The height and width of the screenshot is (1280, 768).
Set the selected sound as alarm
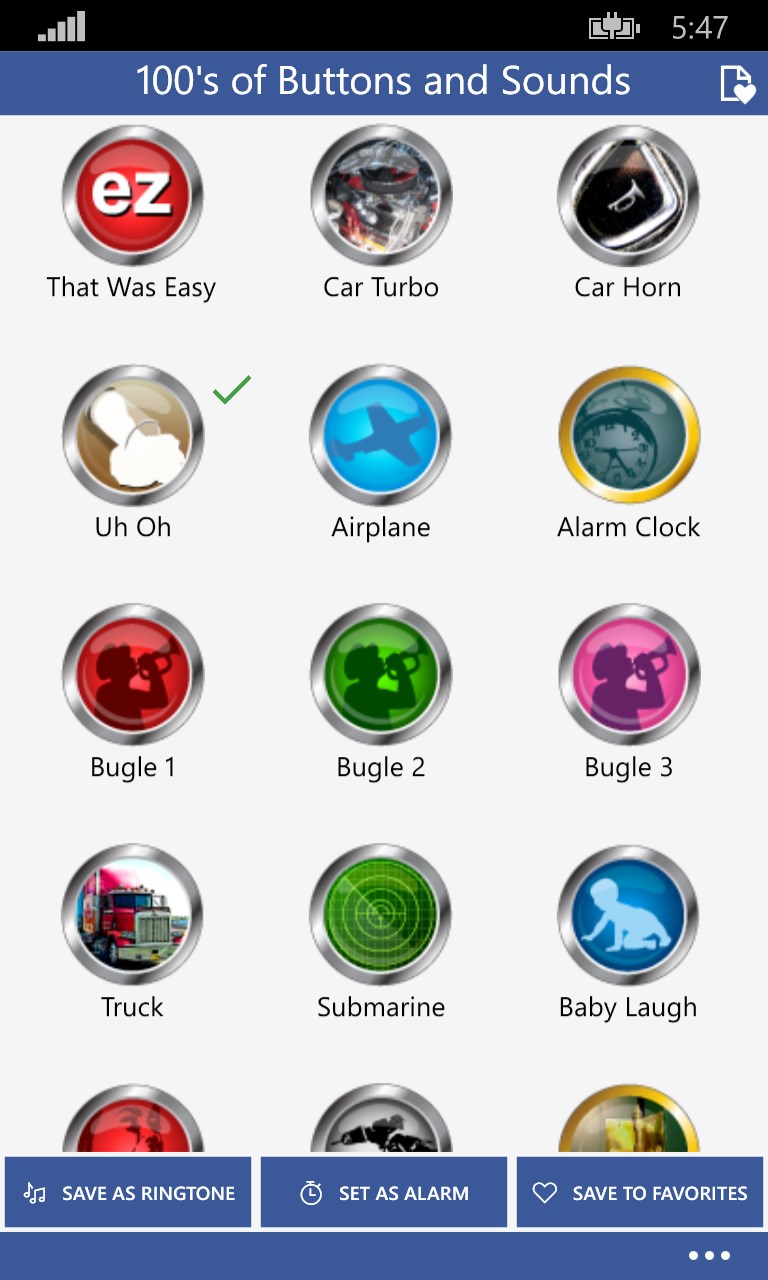(x=384, y=1192)
